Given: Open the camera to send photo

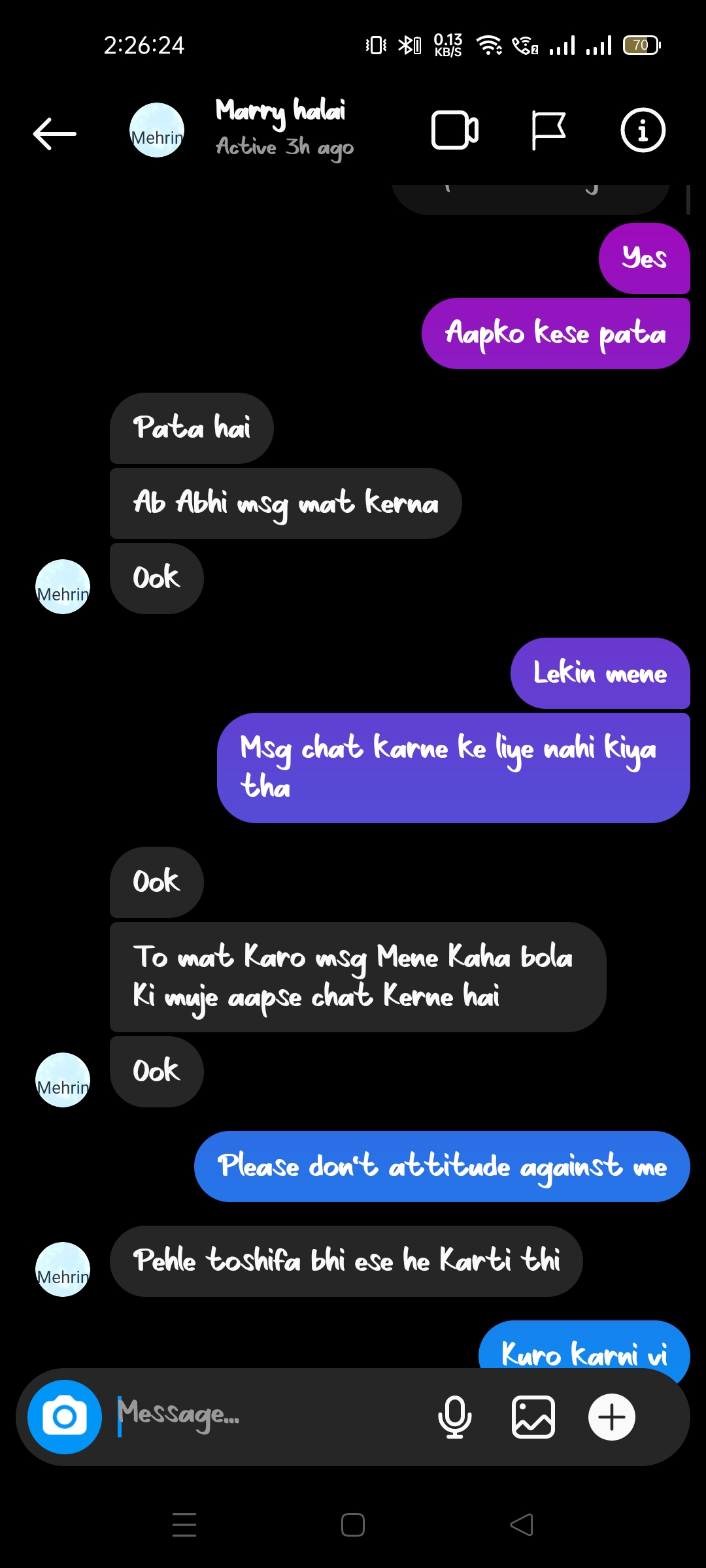Looking at the screenshot, I should tap(64, 1416).
